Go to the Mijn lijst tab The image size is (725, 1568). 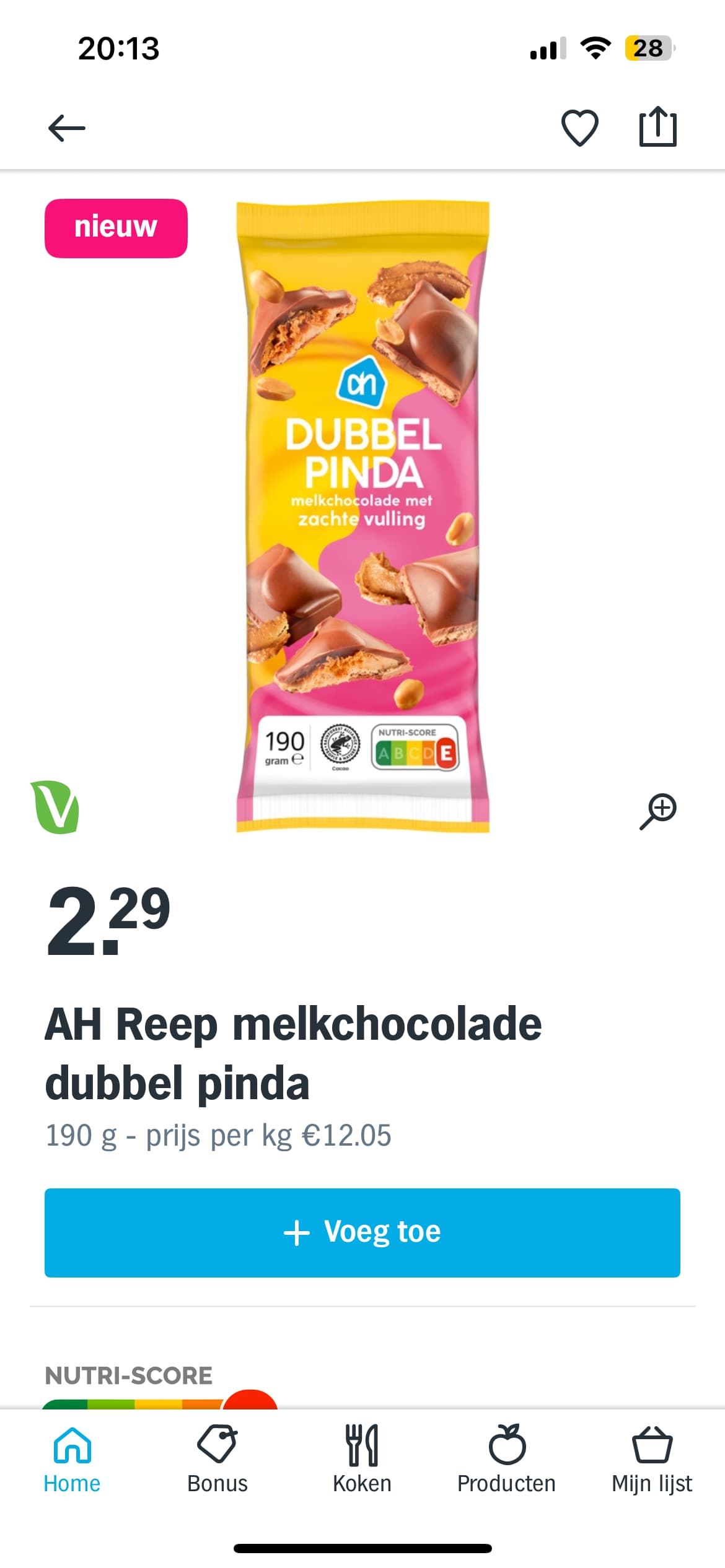652,1460
